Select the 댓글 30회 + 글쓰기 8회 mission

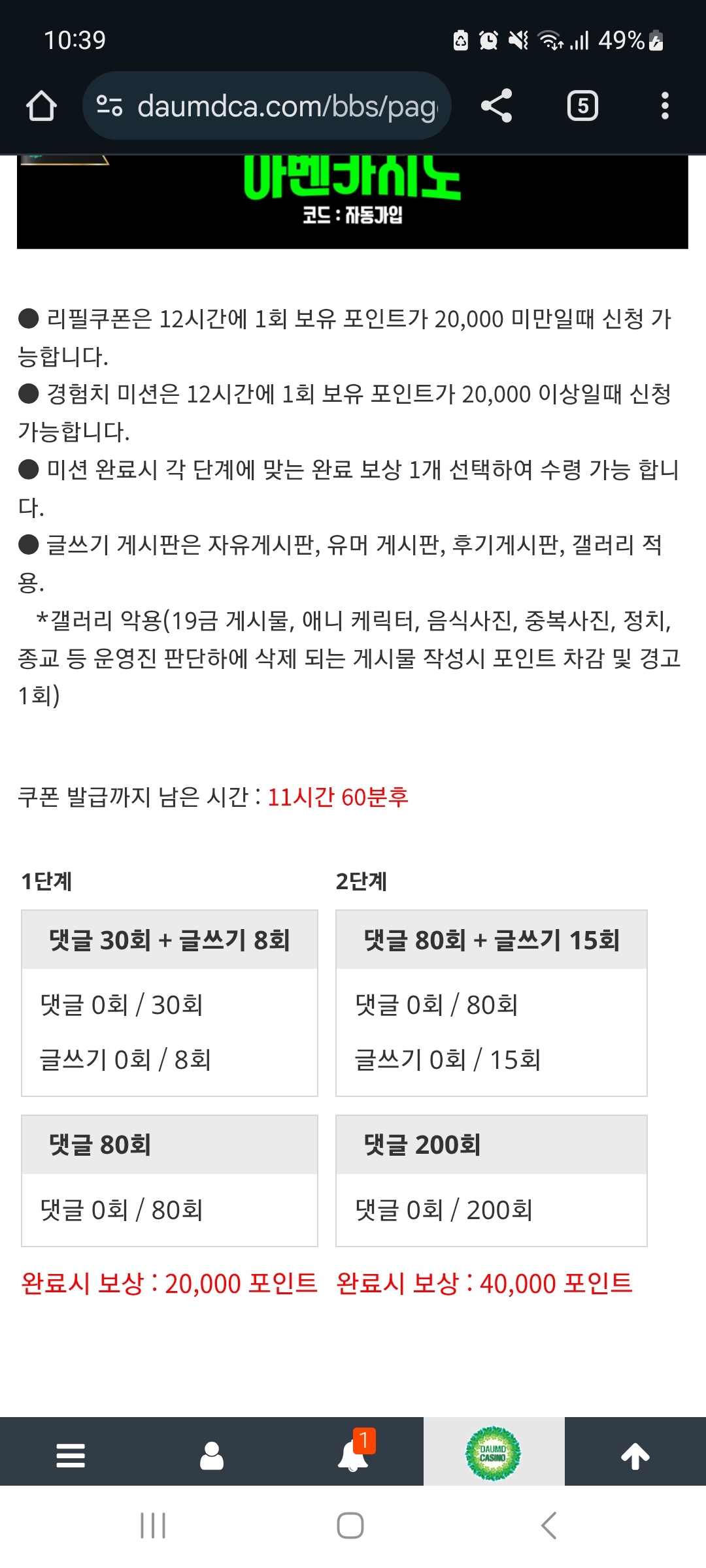pos(169,1003)
